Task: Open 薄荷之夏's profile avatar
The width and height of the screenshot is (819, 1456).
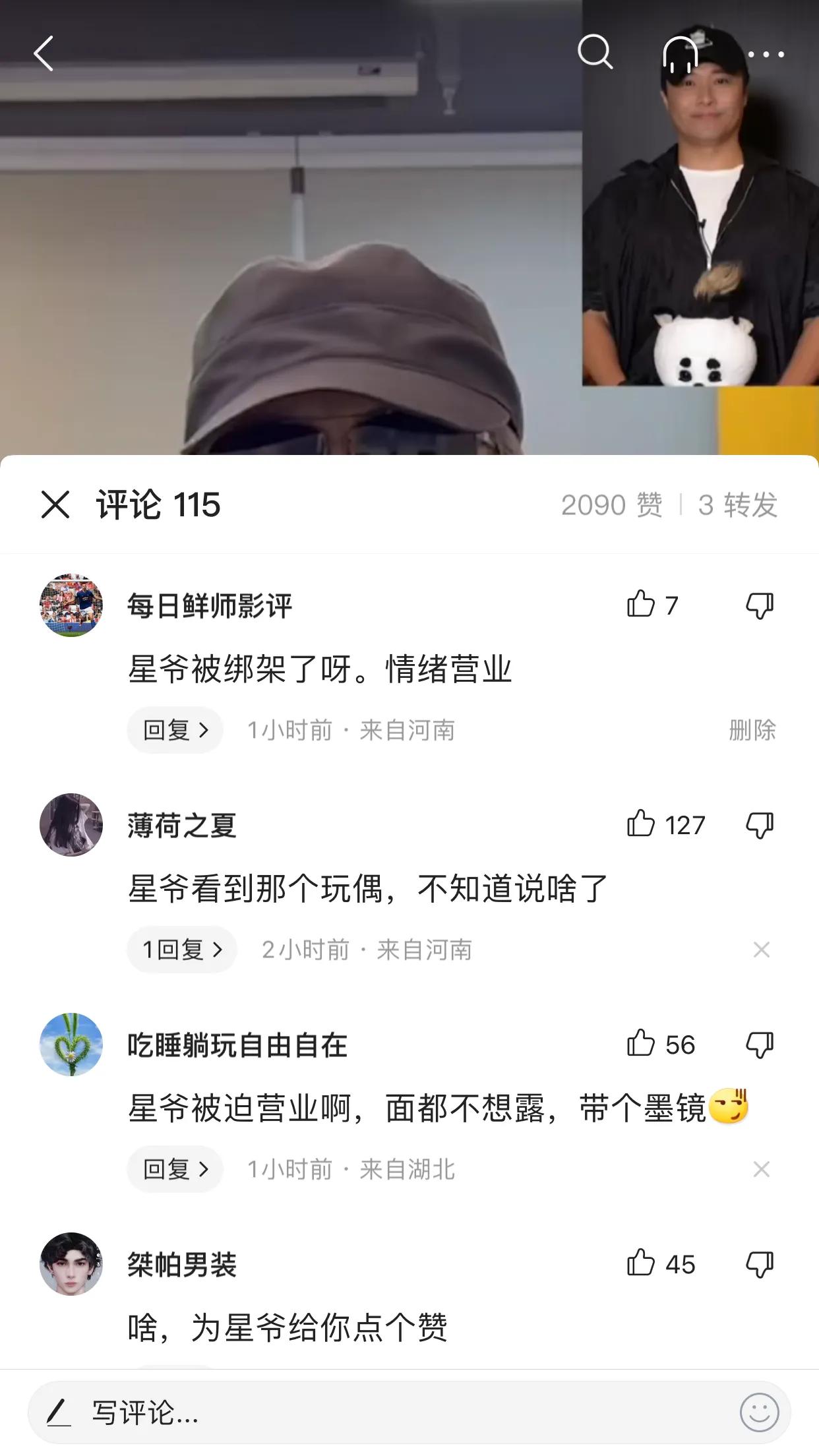Action: pos(72,824)
